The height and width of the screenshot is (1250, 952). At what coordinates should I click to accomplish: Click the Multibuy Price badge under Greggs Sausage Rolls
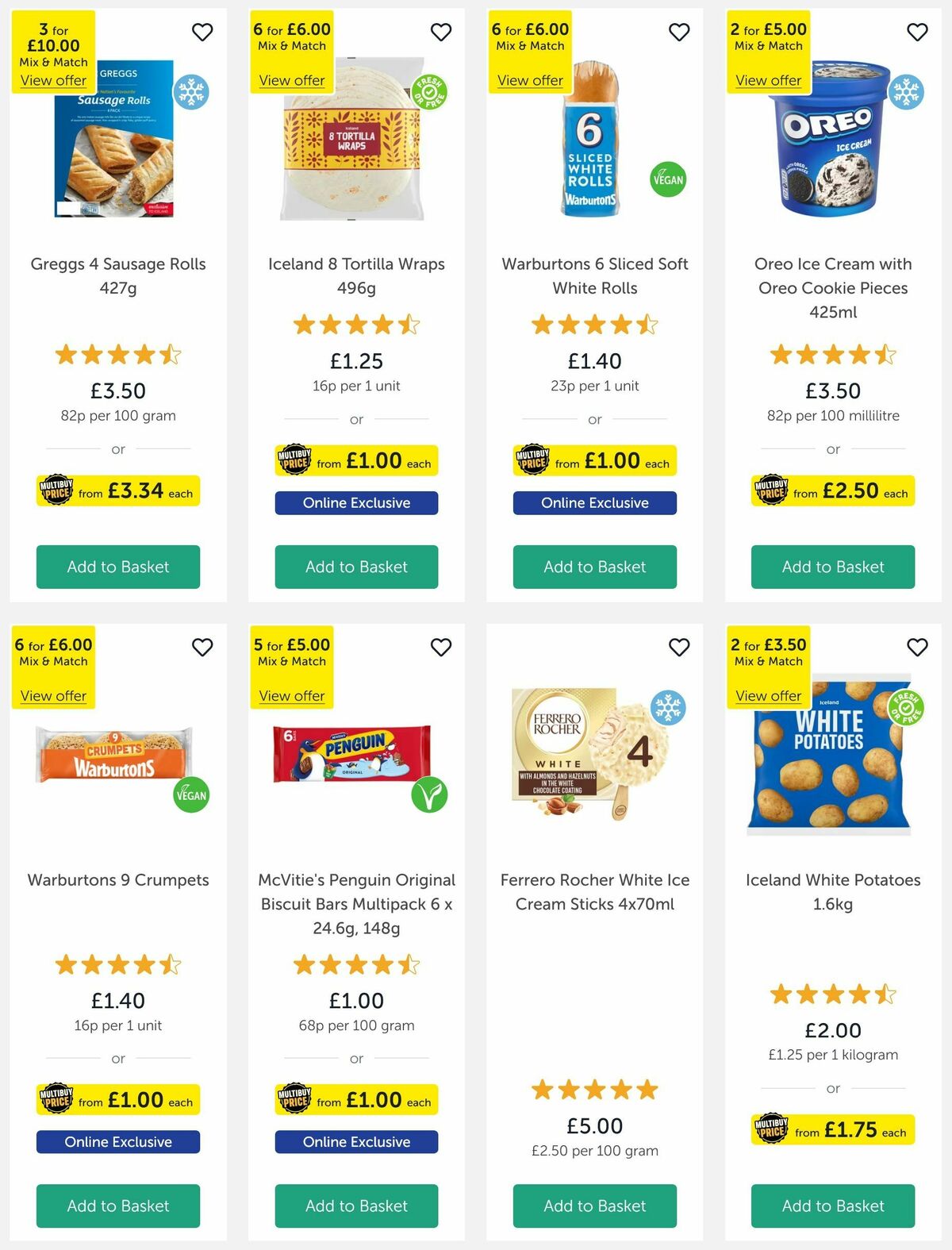(x=117, y=490)
